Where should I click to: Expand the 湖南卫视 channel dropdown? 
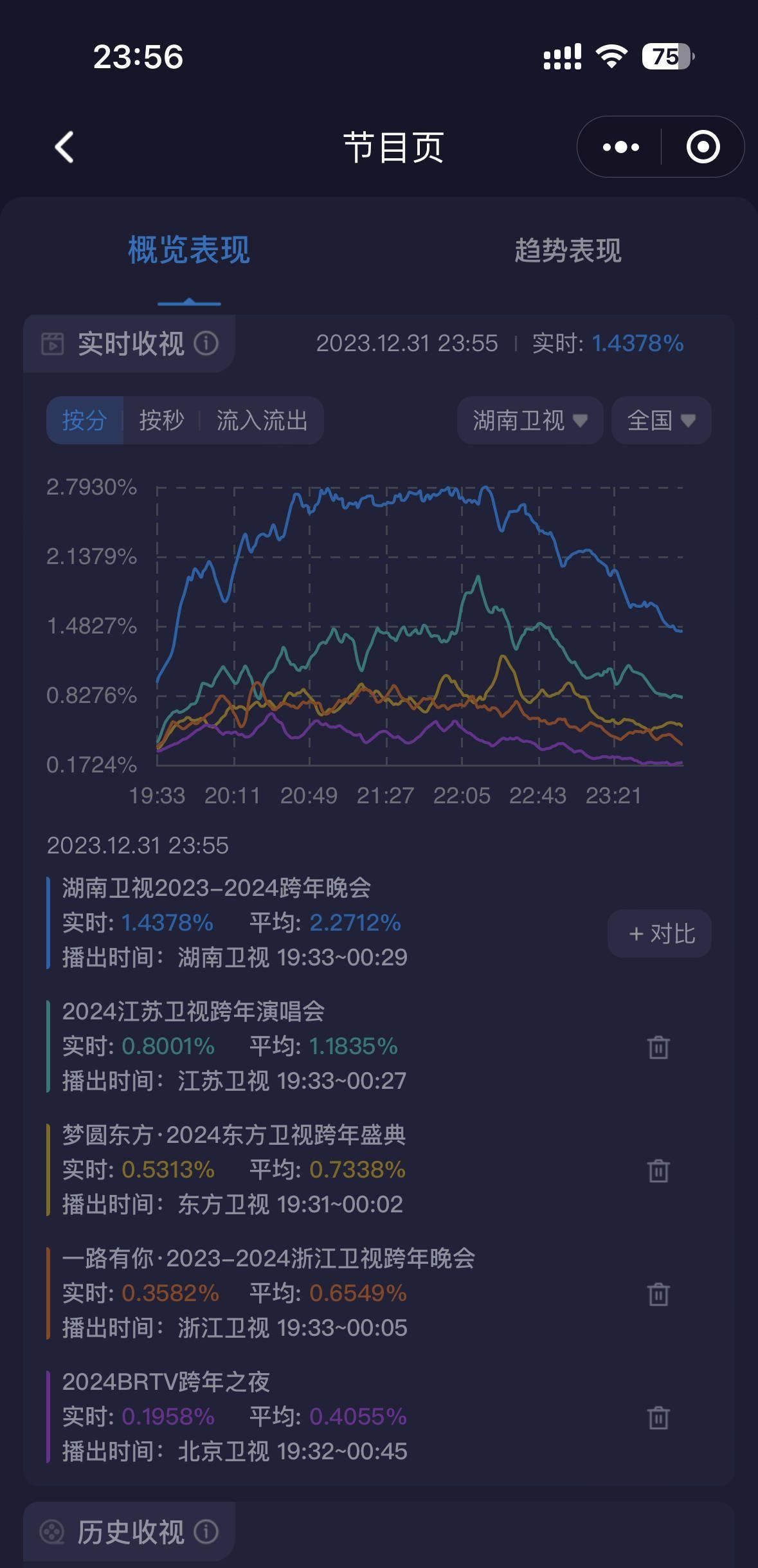(530, 421)
